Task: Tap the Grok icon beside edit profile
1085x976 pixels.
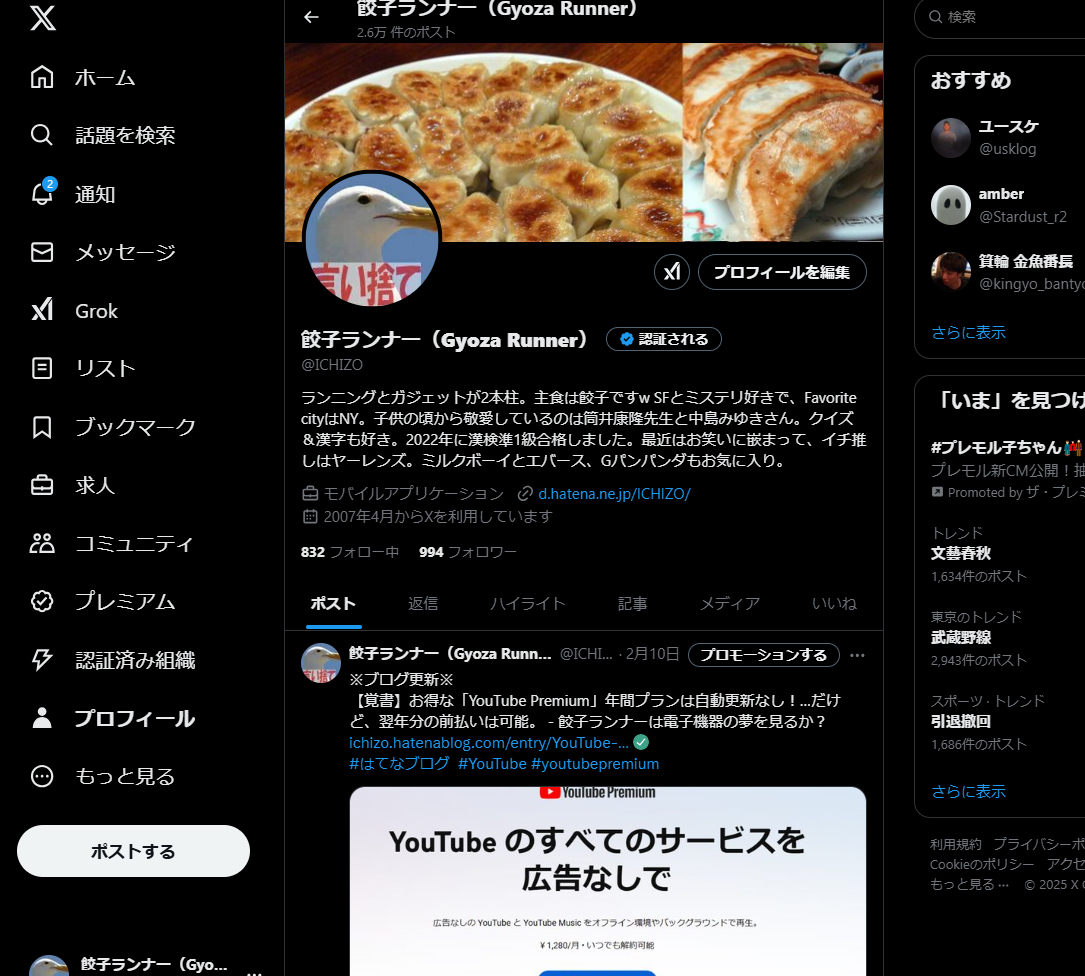Action: (x=672, y=272)
